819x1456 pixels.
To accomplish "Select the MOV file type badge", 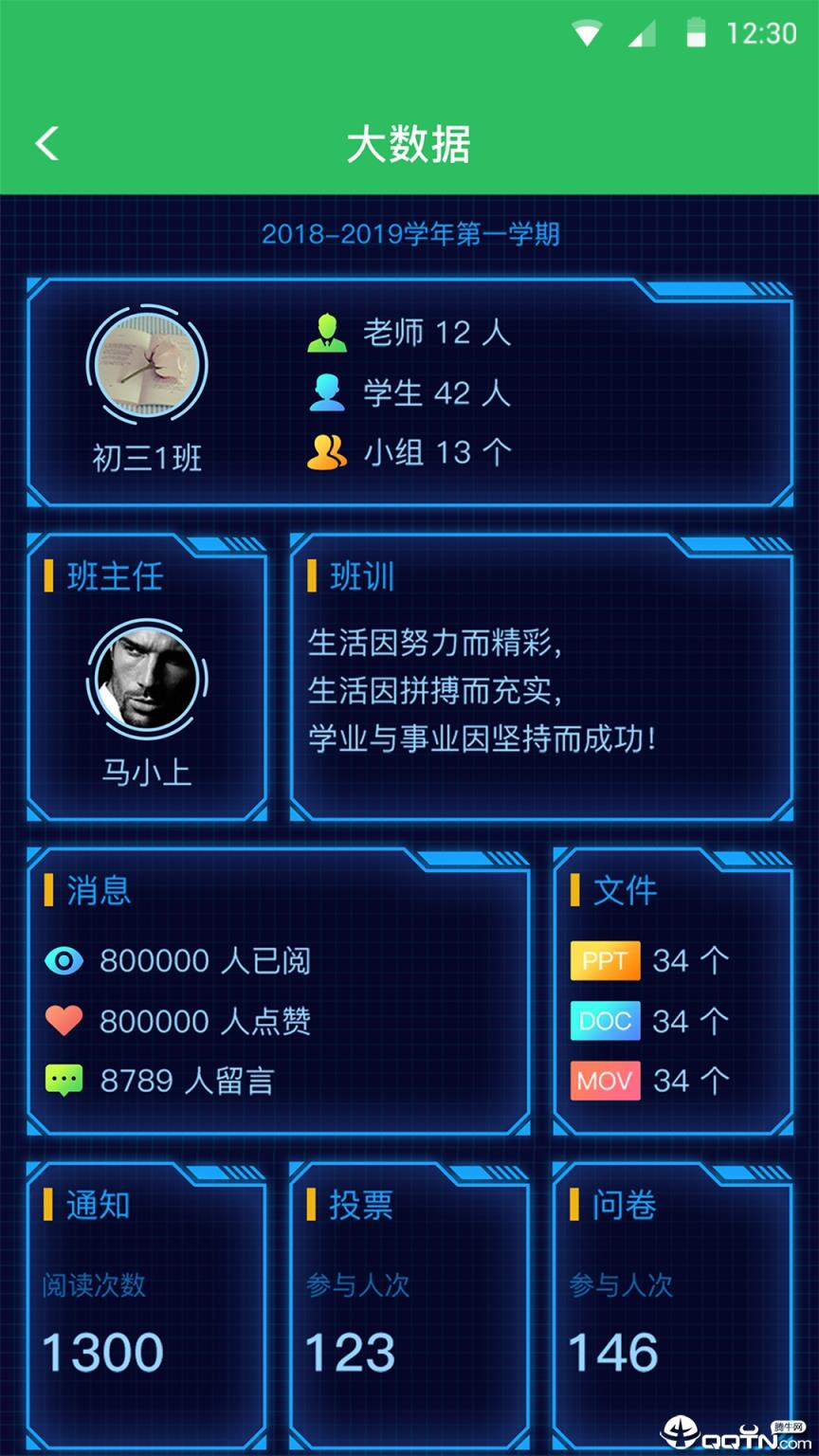I will [x=605, y=1081].
